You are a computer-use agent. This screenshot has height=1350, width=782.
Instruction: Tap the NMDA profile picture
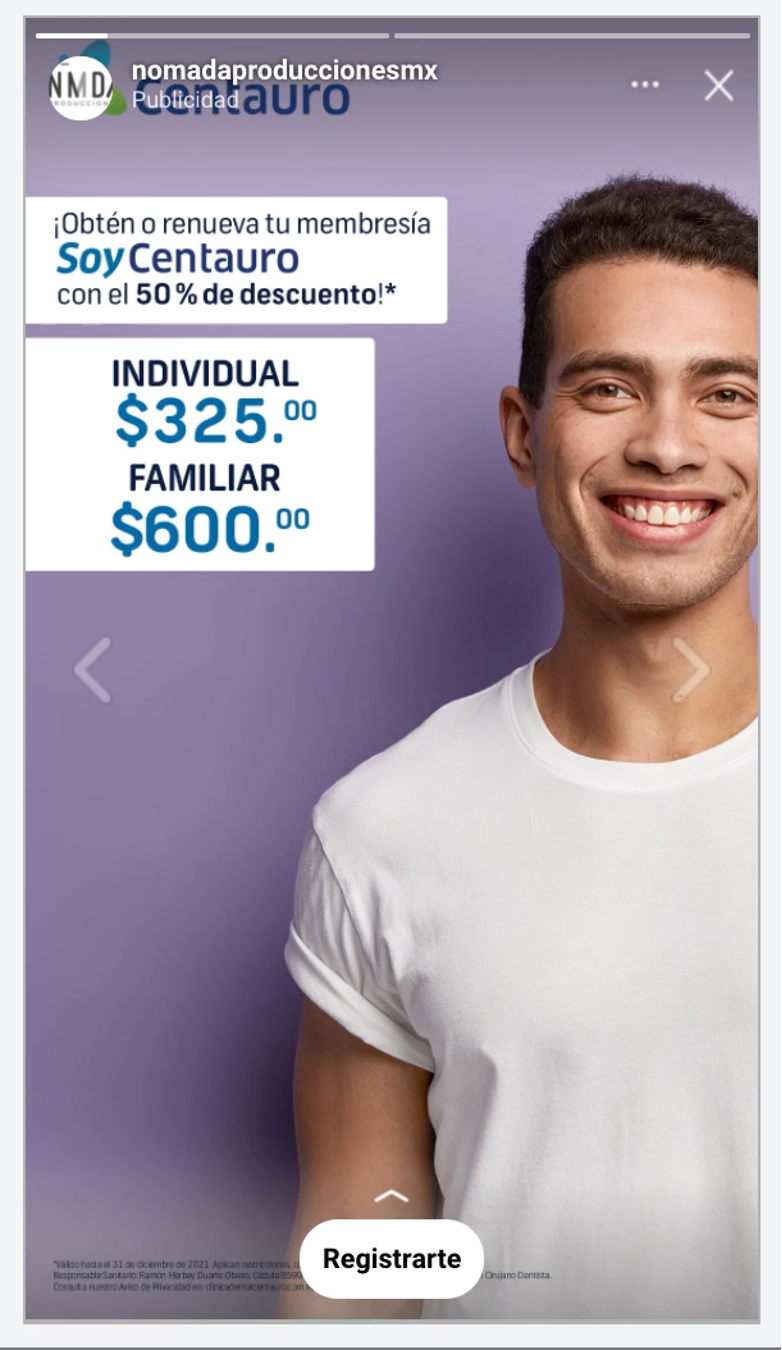[81, 88]
